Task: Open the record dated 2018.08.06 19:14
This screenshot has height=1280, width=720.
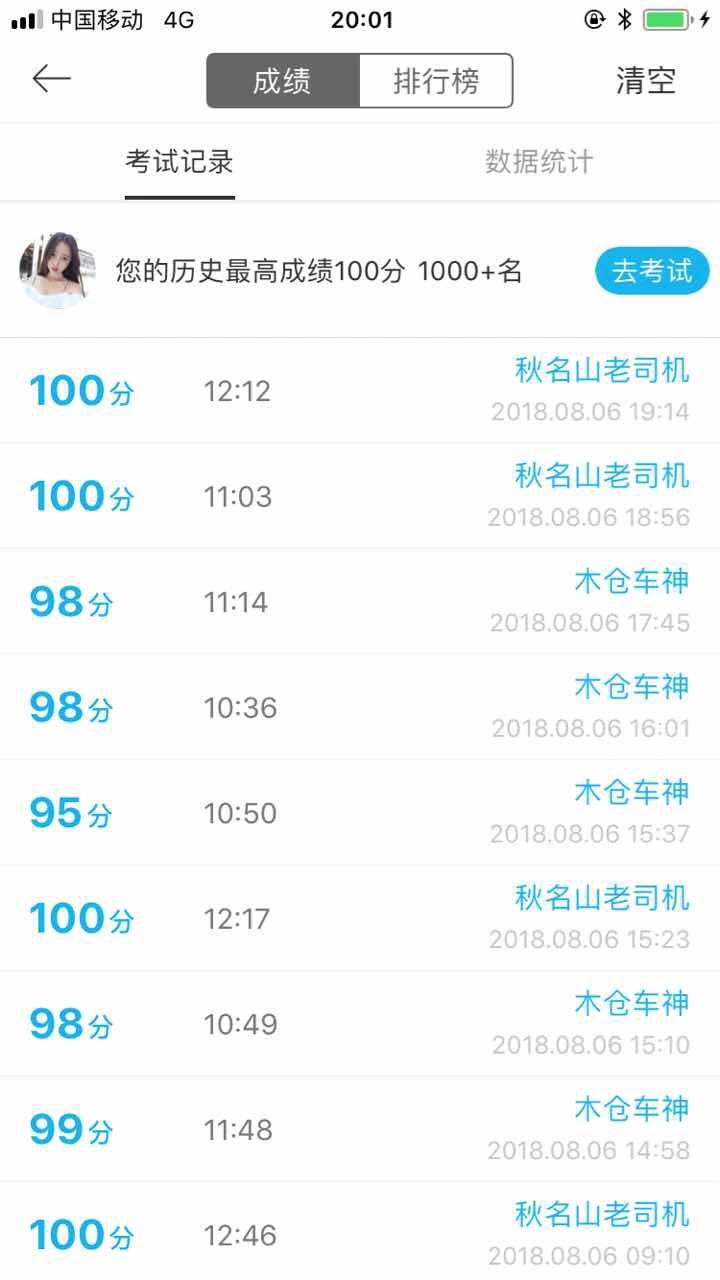Action: tap(360, 391)
